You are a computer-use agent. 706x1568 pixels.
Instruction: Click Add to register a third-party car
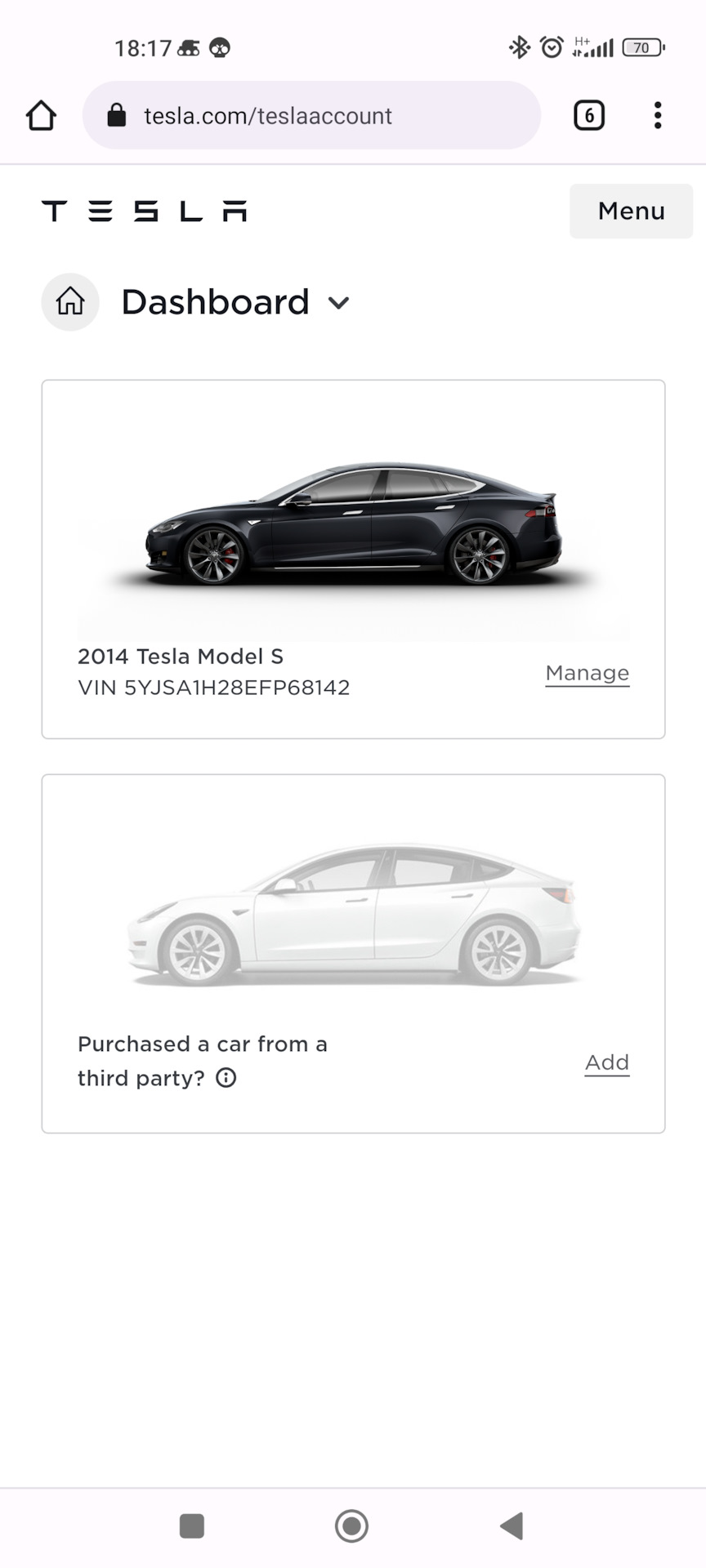tap(606, 1062)
